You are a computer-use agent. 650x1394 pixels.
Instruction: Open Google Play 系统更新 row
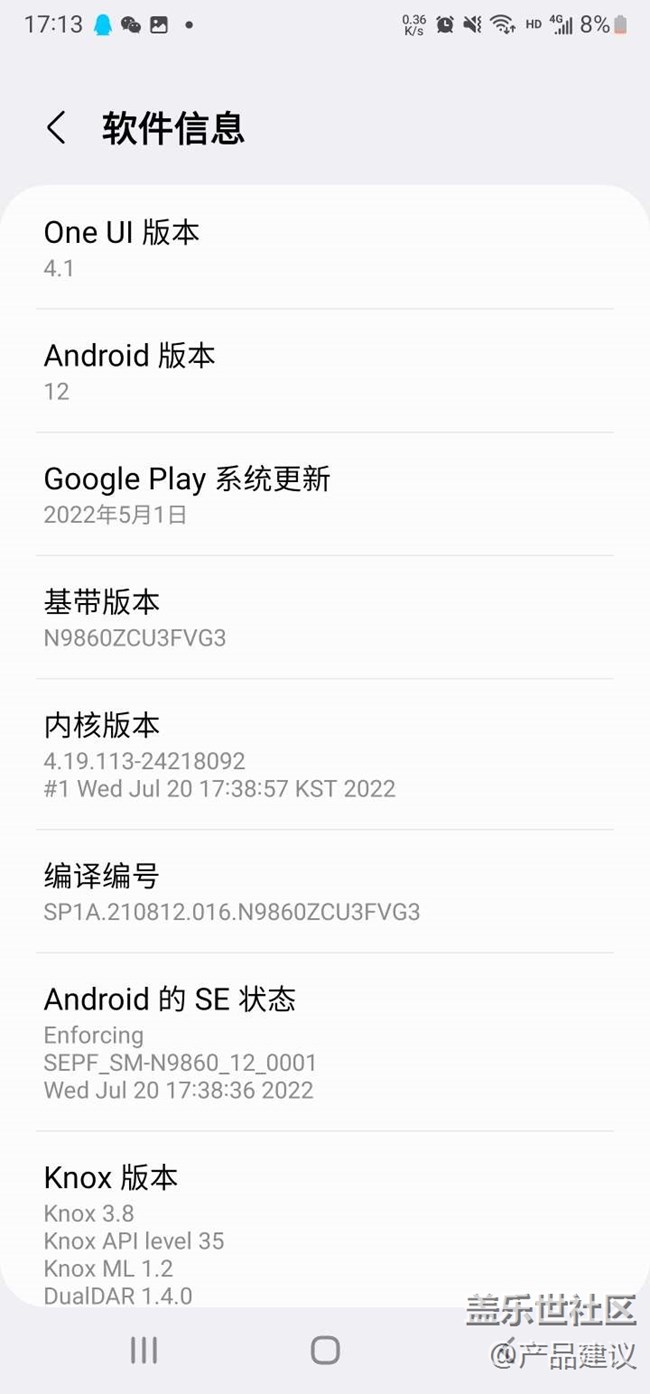coord(324,494)
